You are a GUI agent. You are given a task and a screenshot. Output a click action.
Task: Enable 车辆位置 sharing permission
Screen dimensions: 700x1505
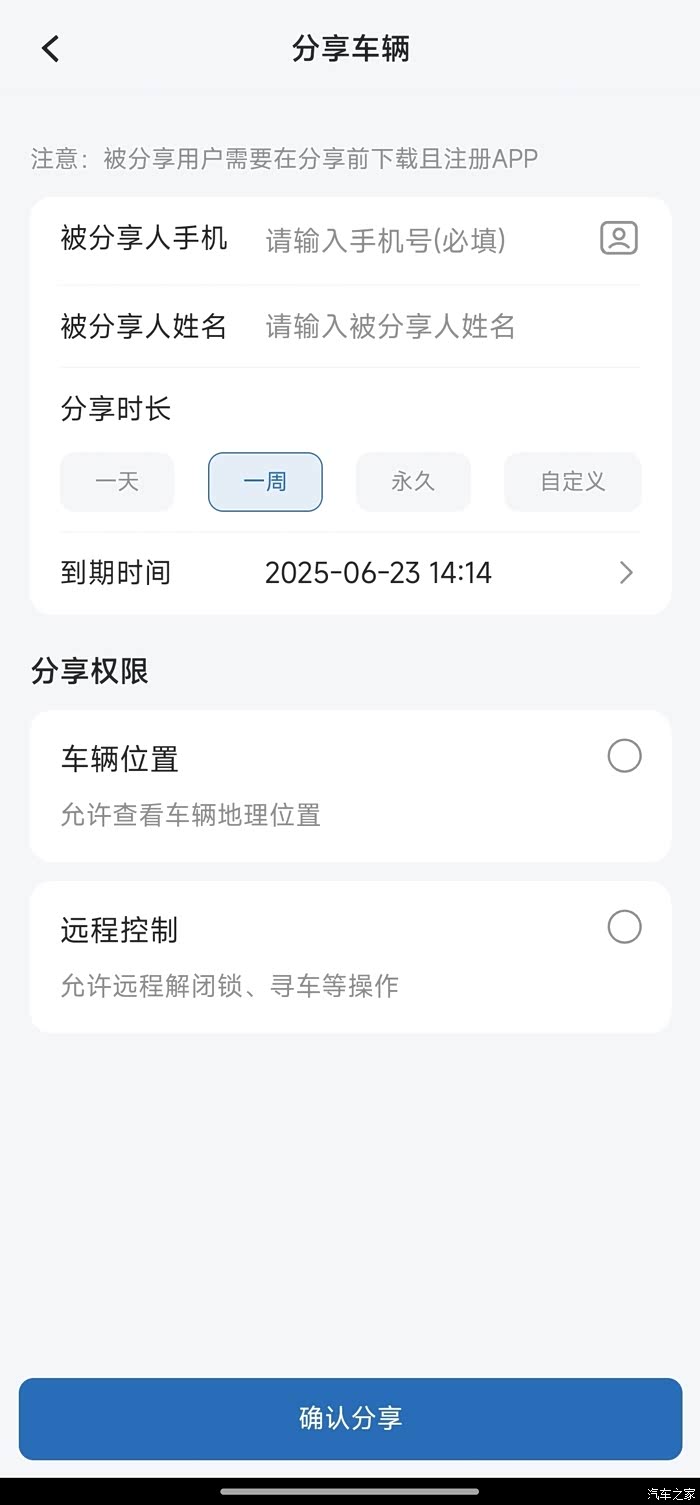(624, 756)
